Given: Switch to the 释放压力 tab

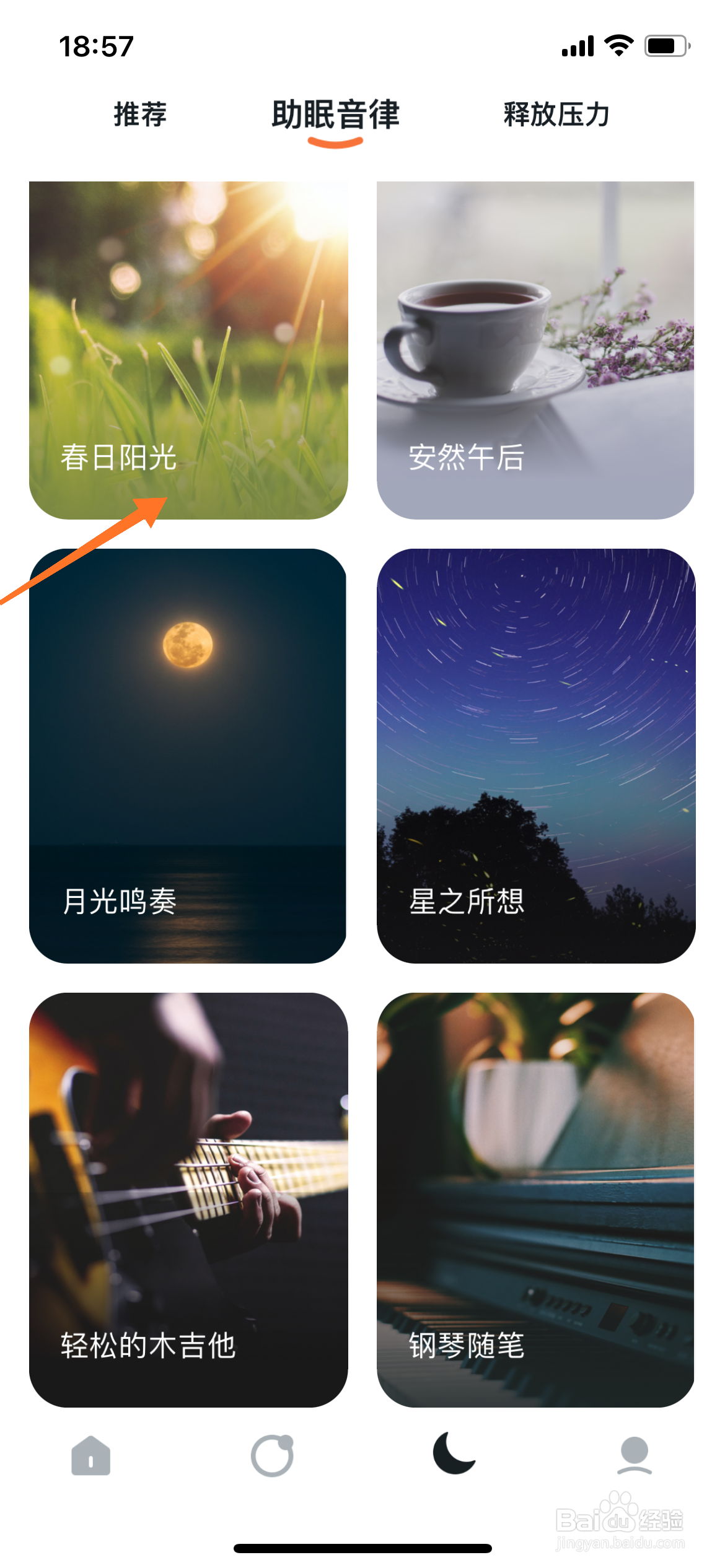Looking at the screenshot, I should (x=555, y=115).
